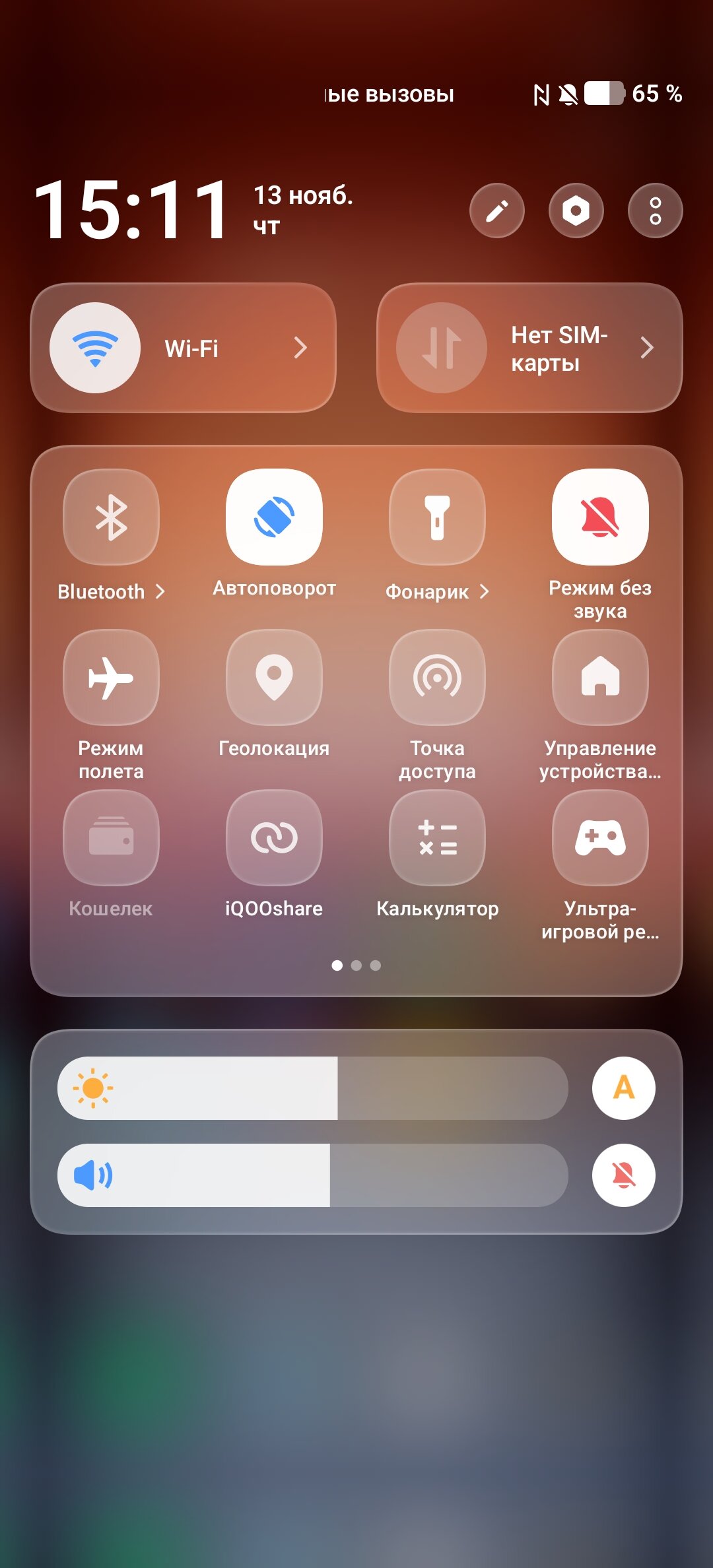Viewport: 713px width, 1568px height.
Task: Tap the iQOOshare tile
Action: coord(274,837)
